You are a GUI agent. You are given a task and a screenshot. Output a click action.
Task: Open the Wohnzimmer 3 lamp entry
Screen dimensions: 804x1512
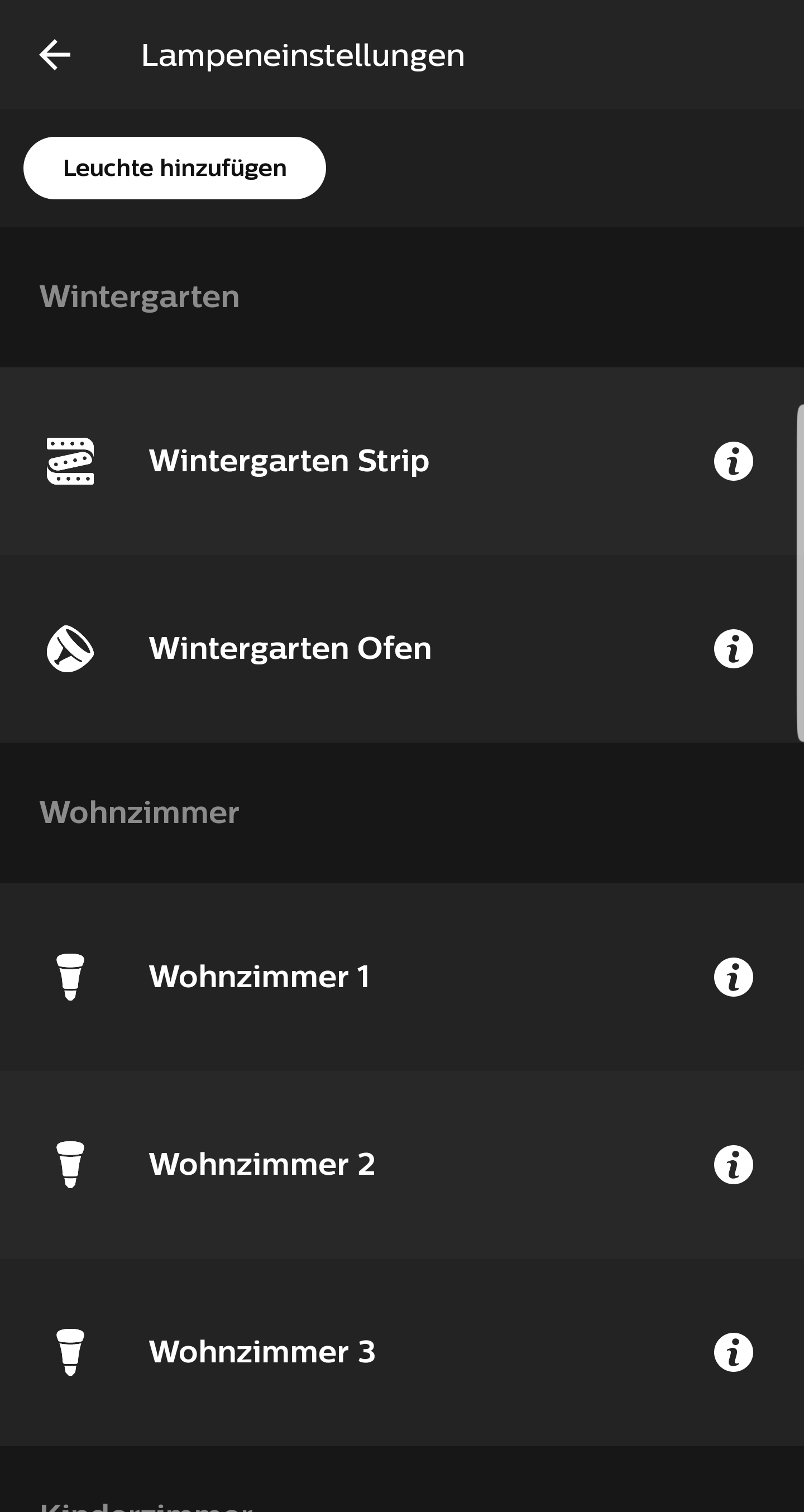click(x=262, y=1353)
